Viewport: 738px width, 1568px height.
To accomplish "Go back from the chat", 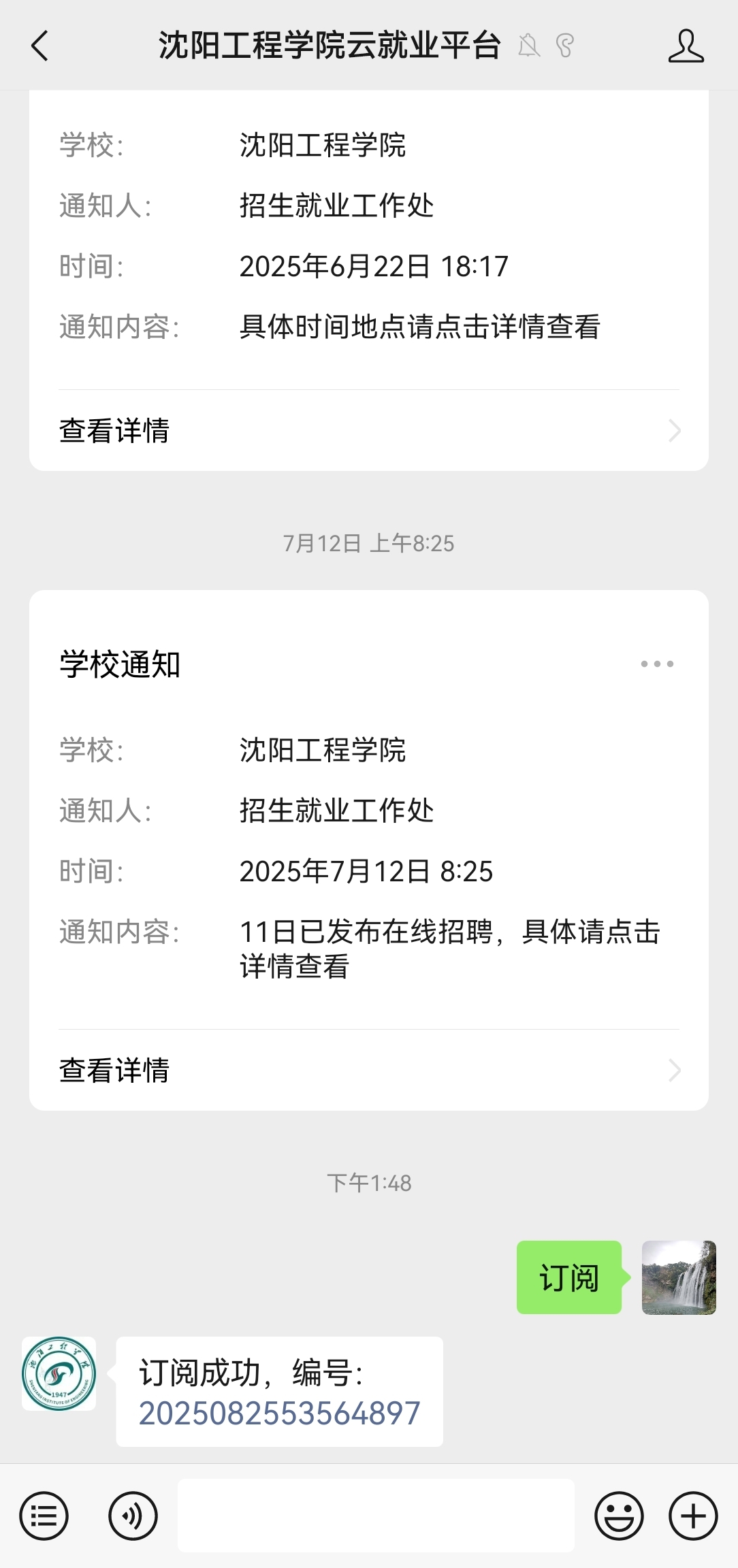I will [40, 46].
